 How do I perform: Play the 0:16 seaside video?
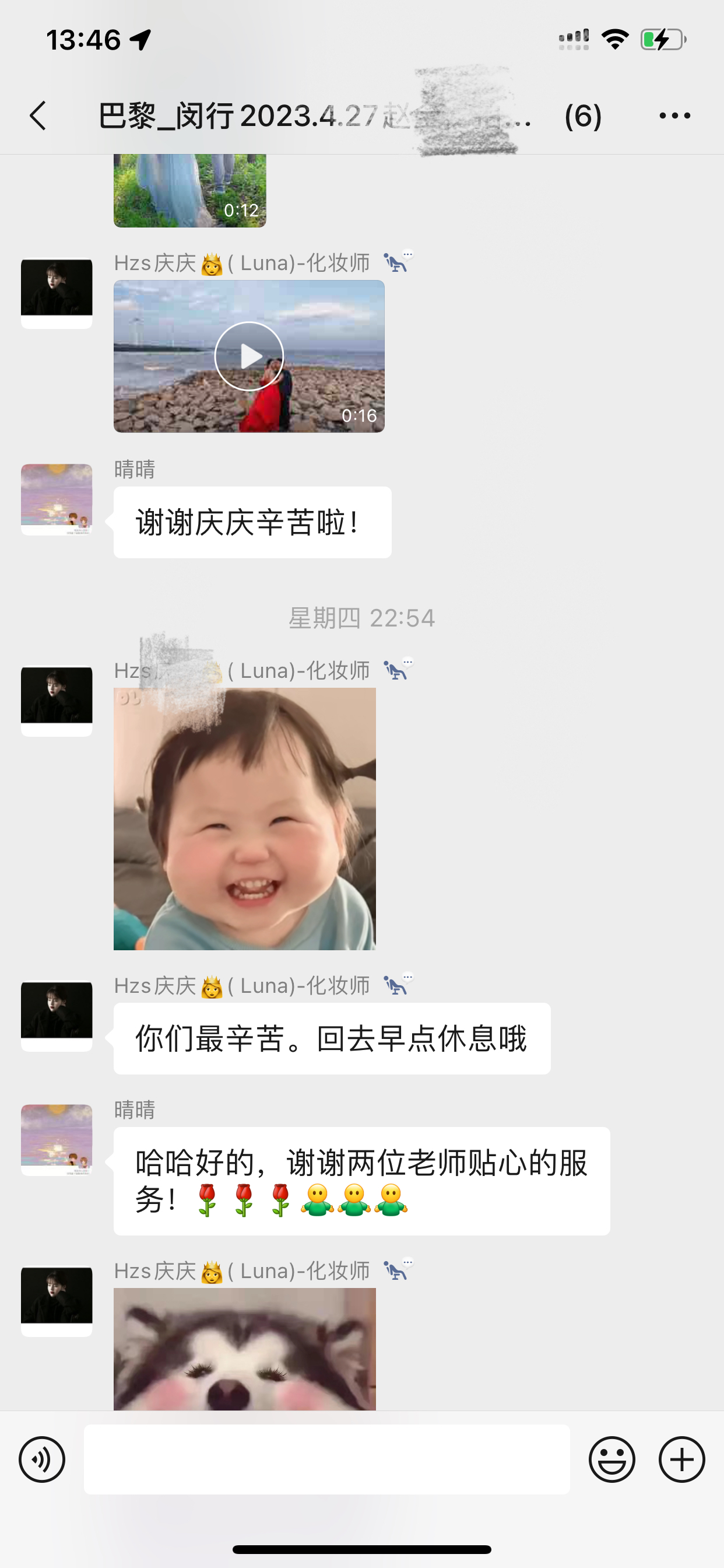249,356
